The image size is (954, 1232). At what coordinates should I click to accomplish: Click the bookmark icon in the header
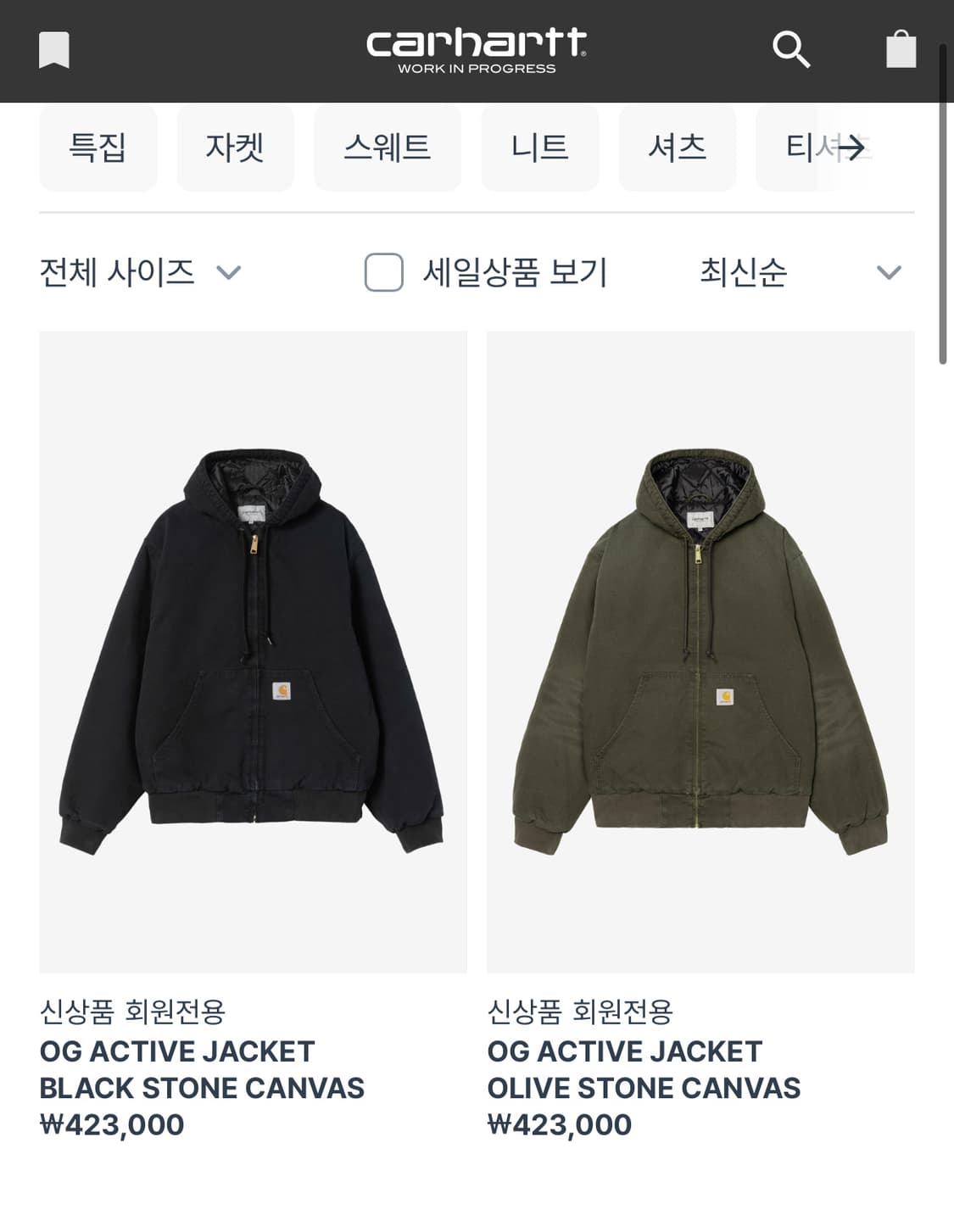(x=53, y=50)
